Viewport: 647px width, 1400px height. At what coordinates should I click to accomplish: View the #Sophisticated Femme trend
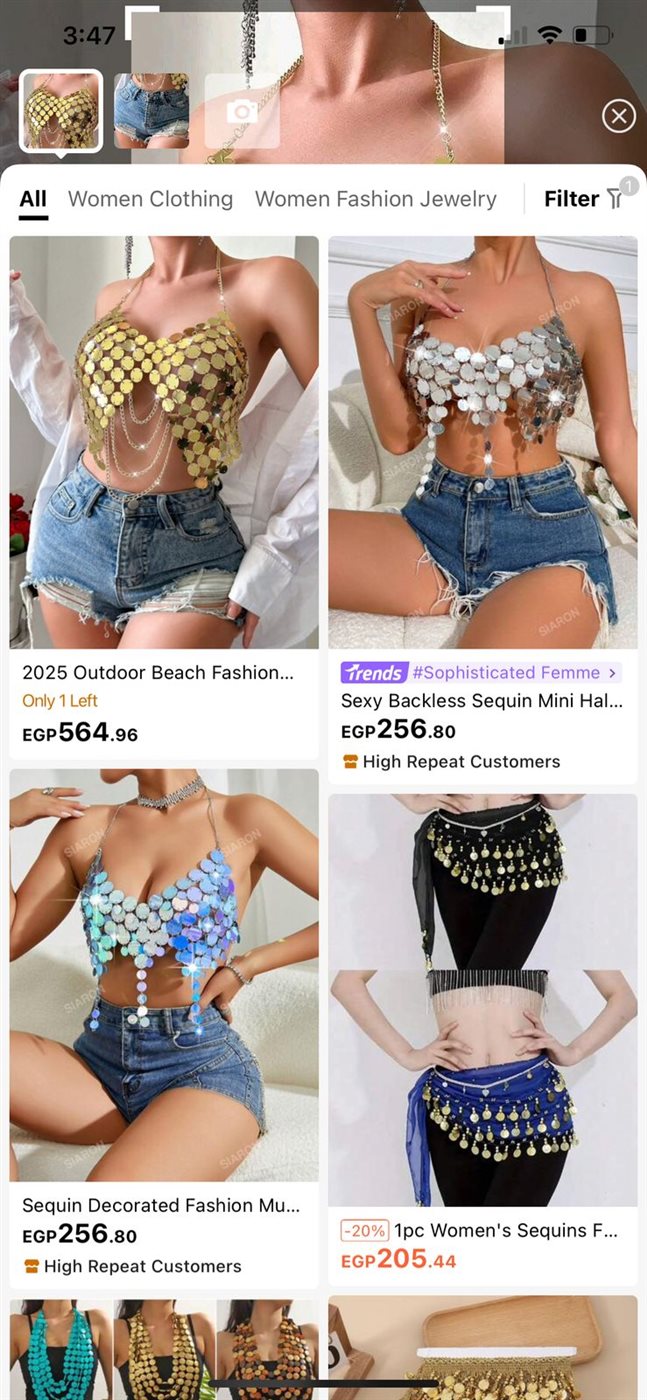click(x=480, y=672)
